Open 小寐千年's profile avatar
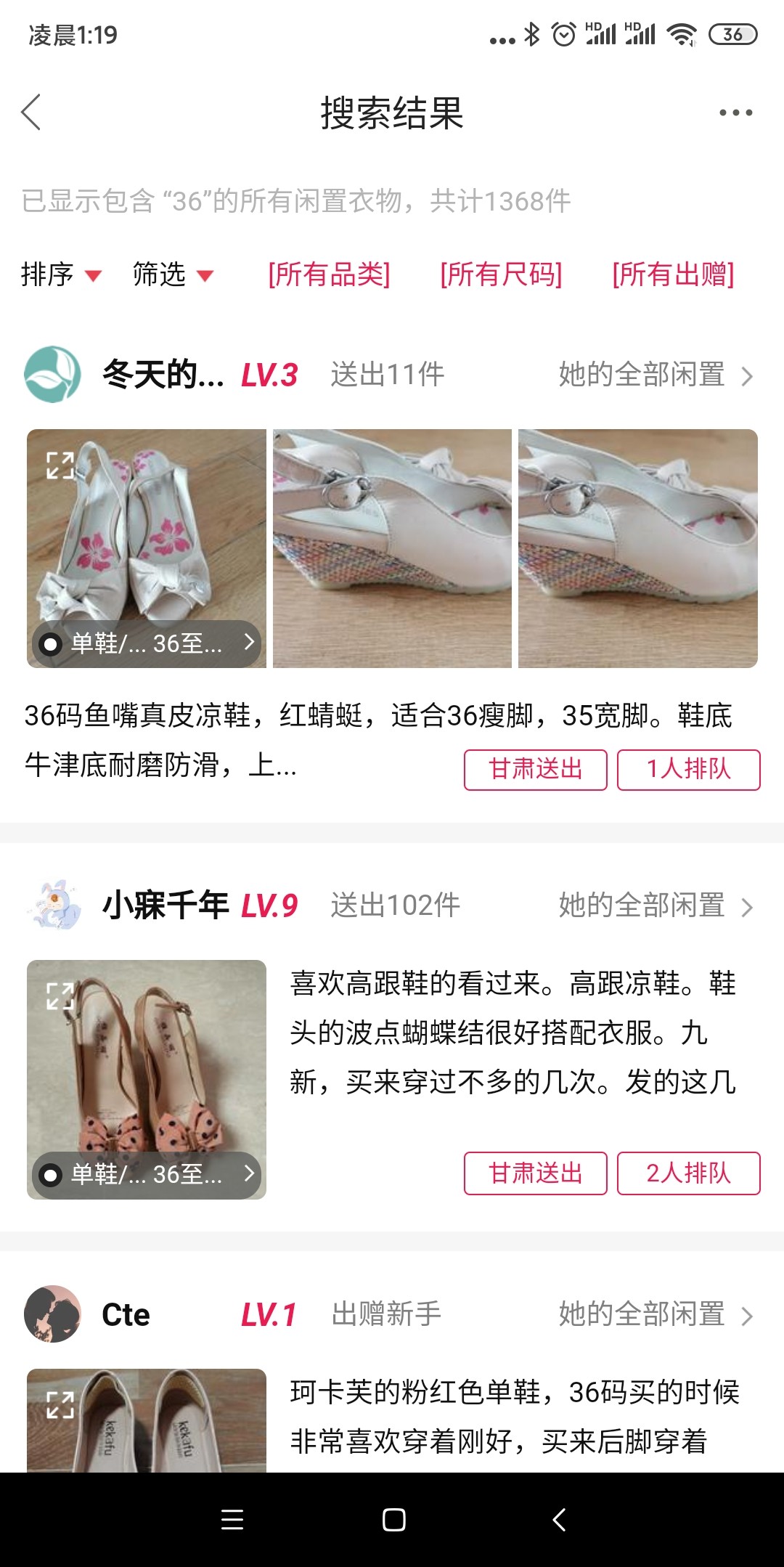784x1567 pixels. tap(53, 905)
